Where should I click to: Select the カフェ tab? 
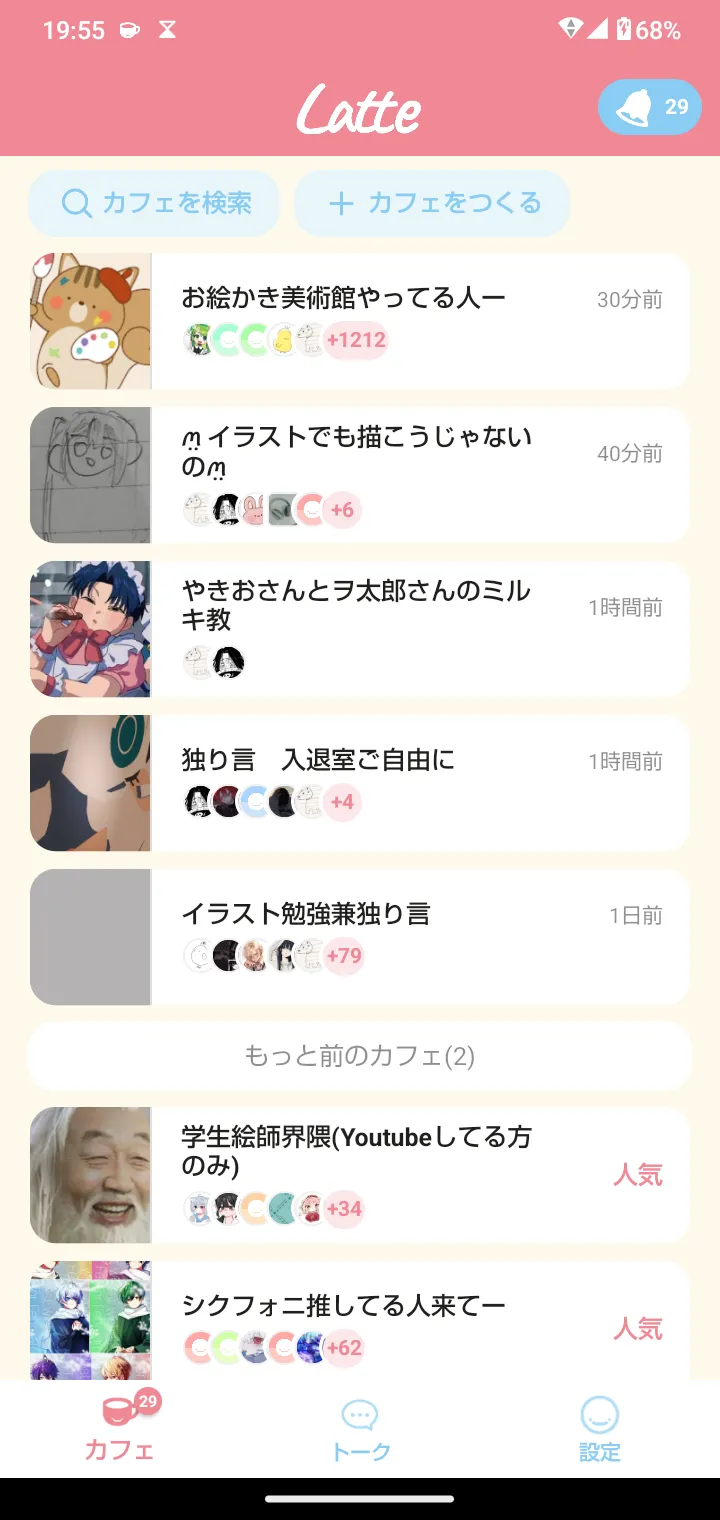(120, 1428)
